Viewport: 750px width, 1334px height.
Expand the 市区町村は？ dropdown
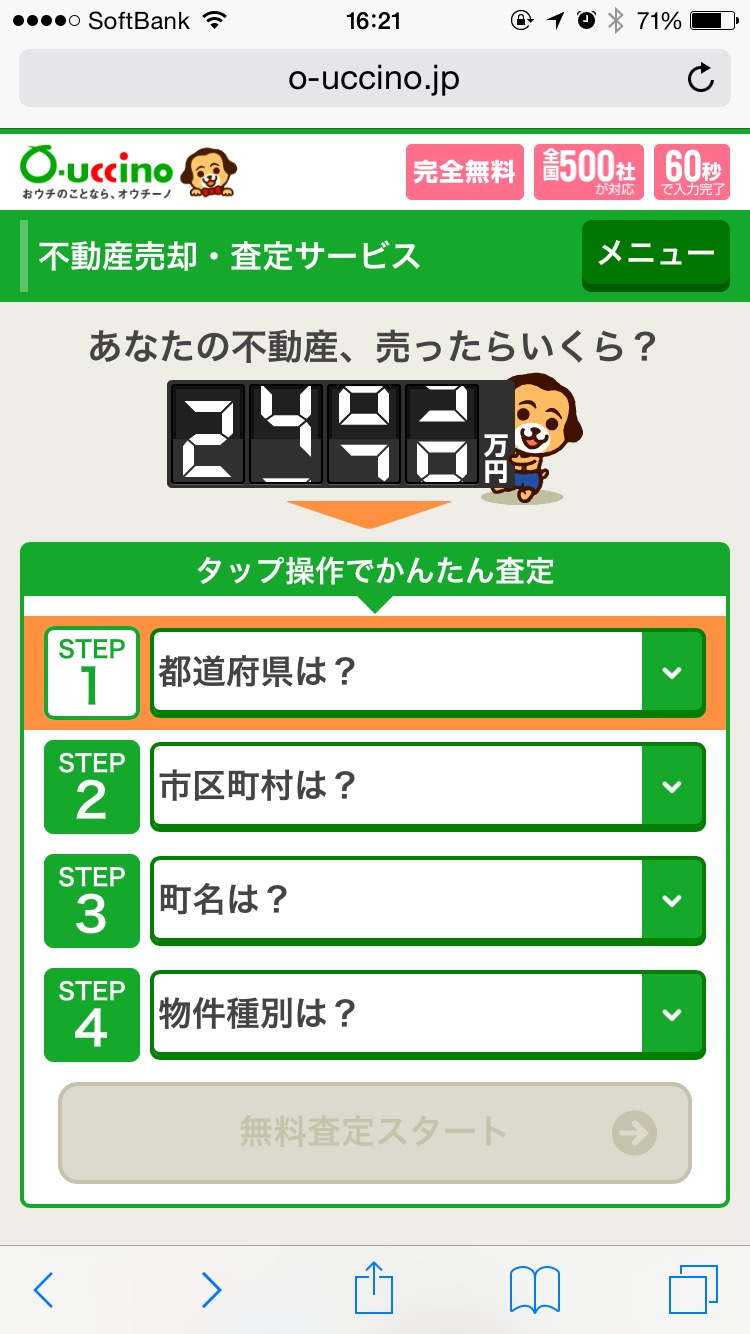(x=427, y=787)
